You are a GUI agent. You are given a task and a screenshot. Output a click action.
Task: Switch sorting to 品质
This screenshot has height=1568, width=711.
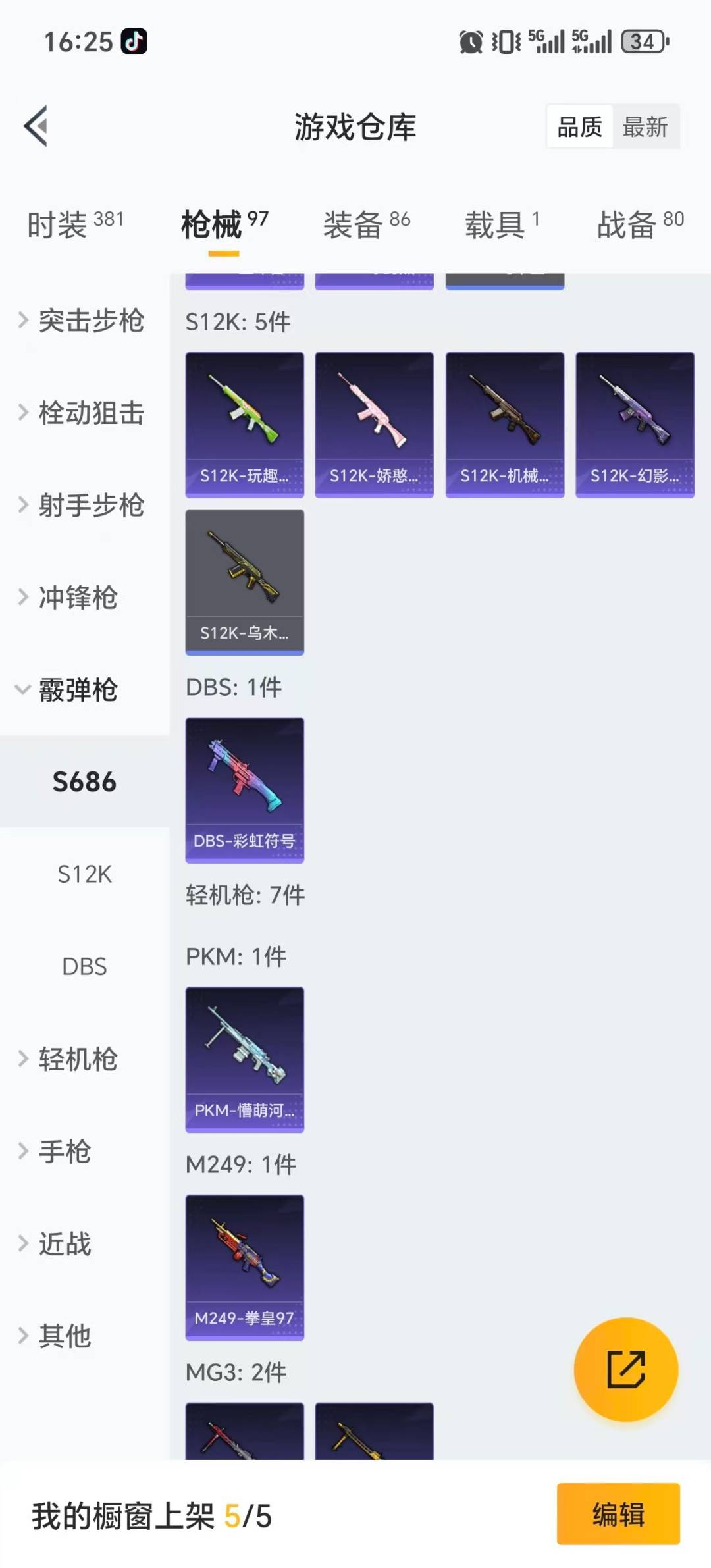click(x=578, y=126)
